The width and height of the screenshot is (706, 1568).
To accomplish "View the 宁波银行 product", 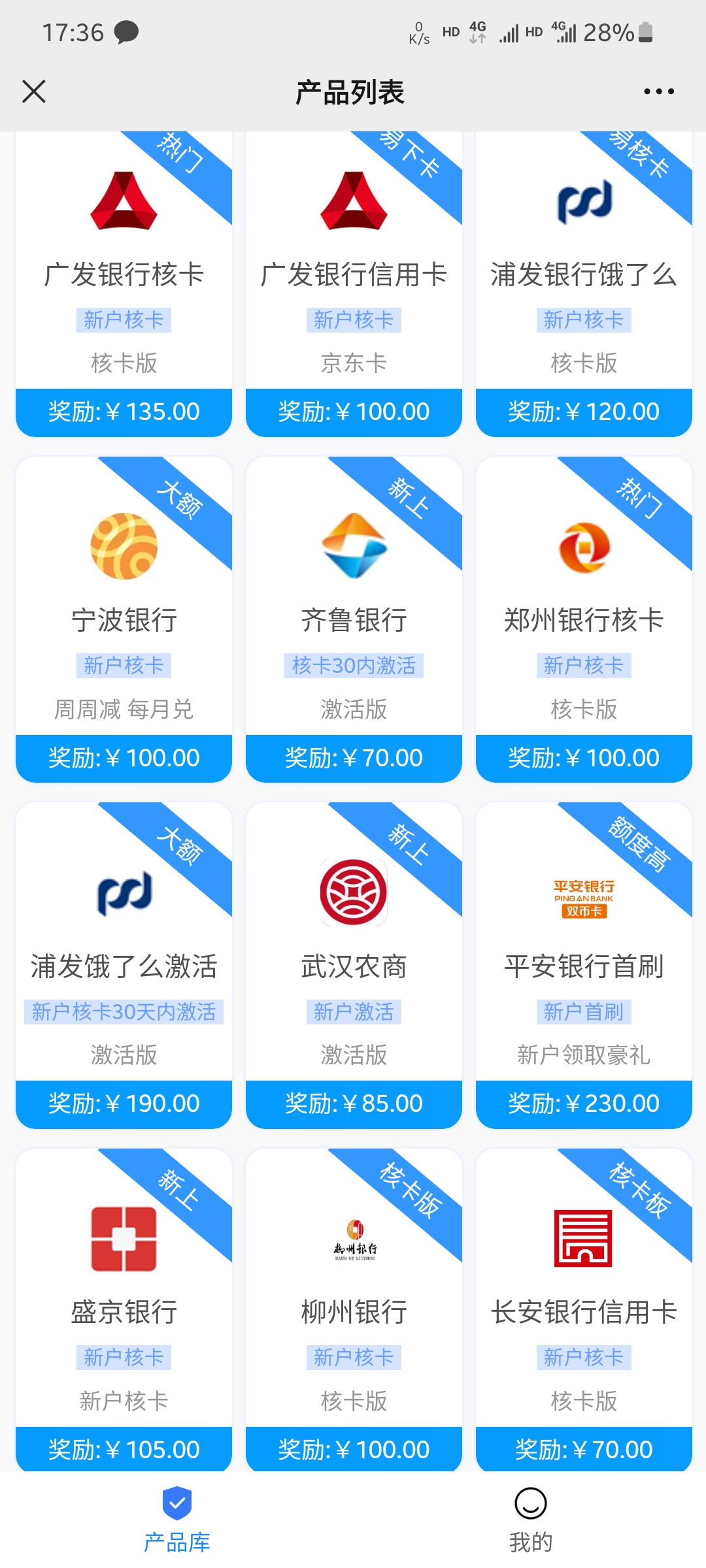I will [124, 619].
